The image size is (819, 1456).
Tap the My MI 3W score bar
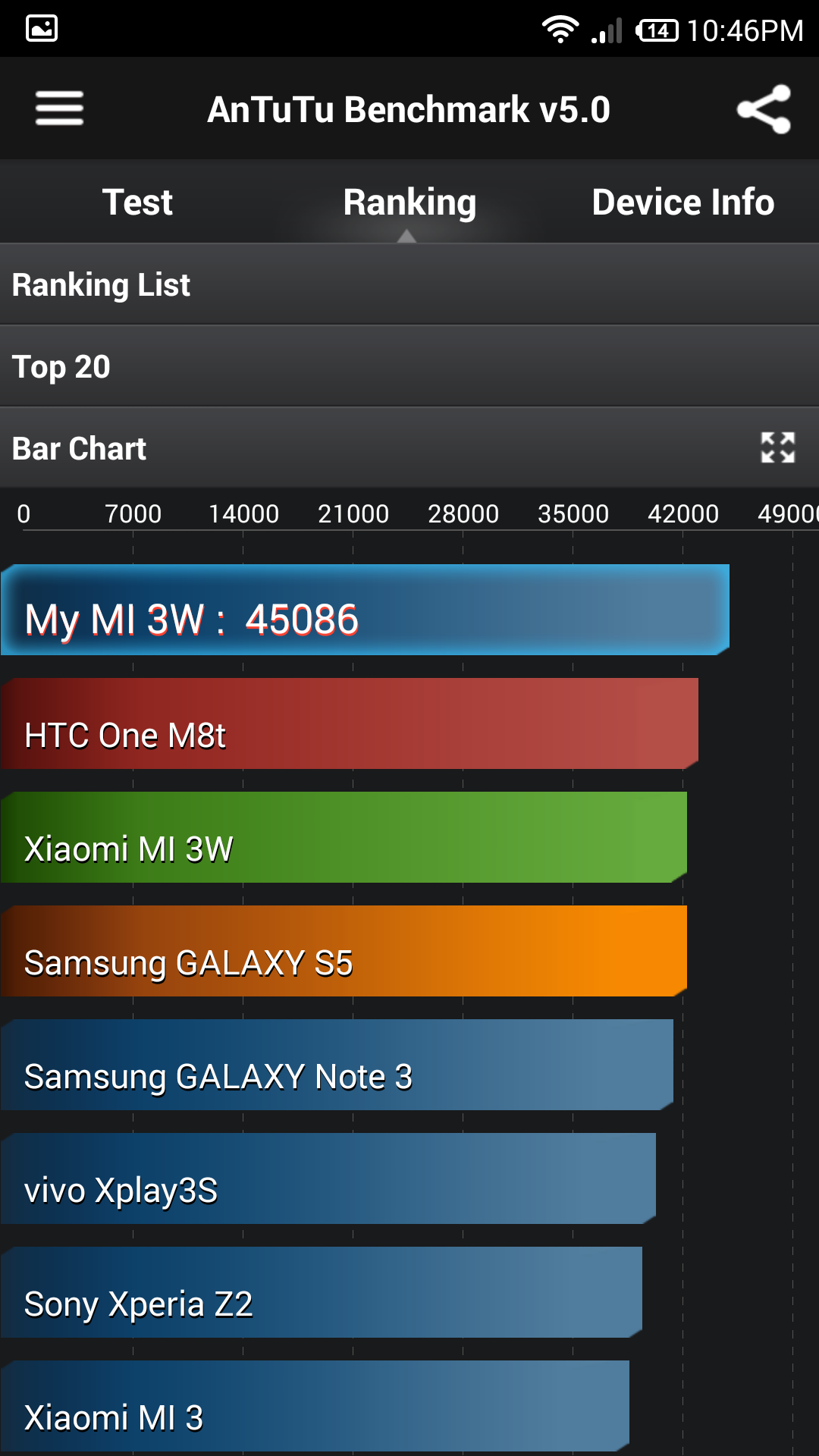pos(364,610)
